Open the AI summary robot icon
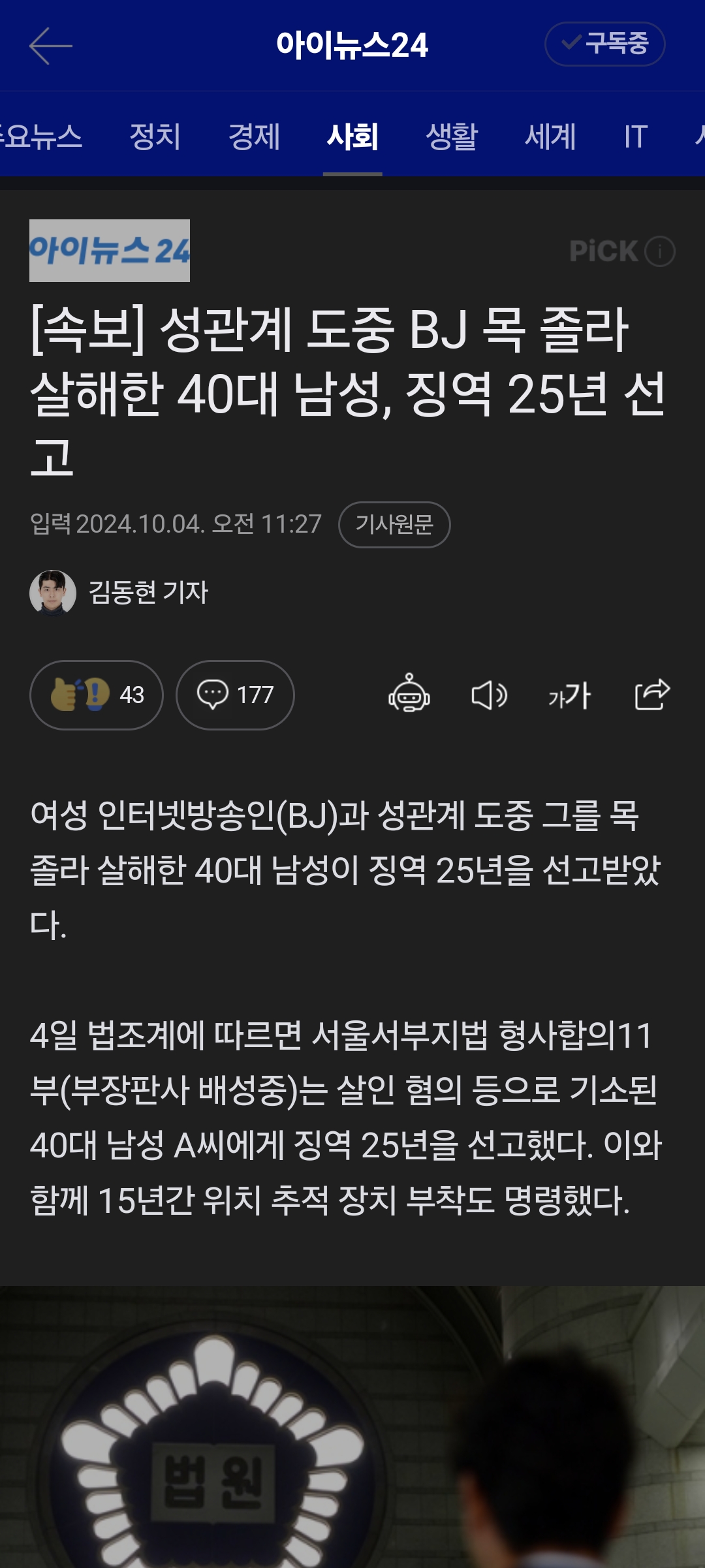705x1568 pixels. [x=409, y=693]
